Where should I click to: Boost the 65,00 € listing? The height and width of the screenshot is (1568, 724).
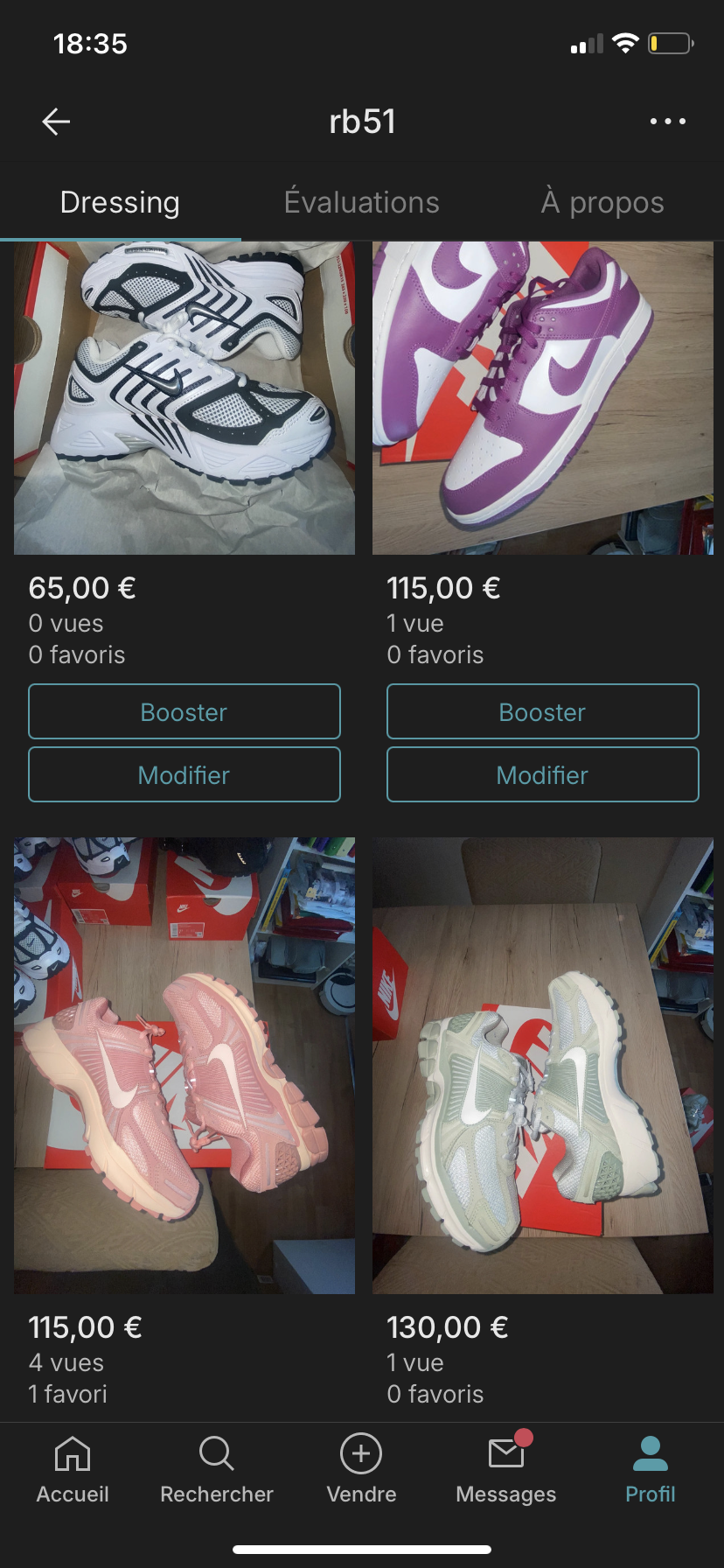tap(184, 711)
